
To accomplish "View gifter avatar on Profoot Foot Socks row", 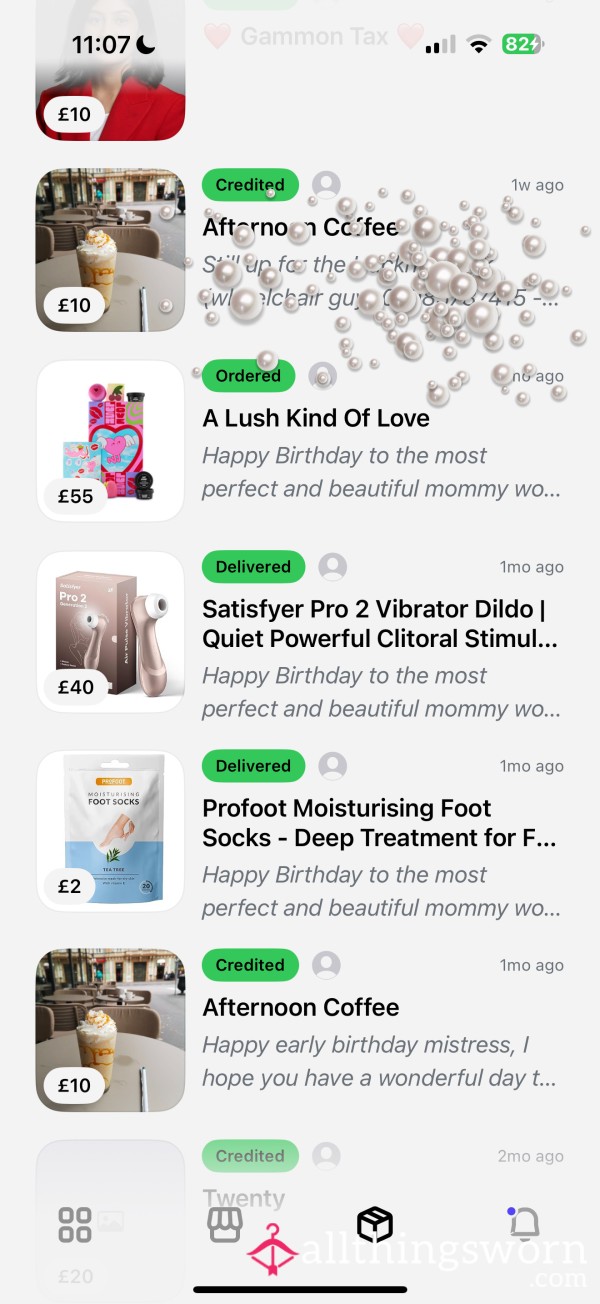I will pos(333,766).
